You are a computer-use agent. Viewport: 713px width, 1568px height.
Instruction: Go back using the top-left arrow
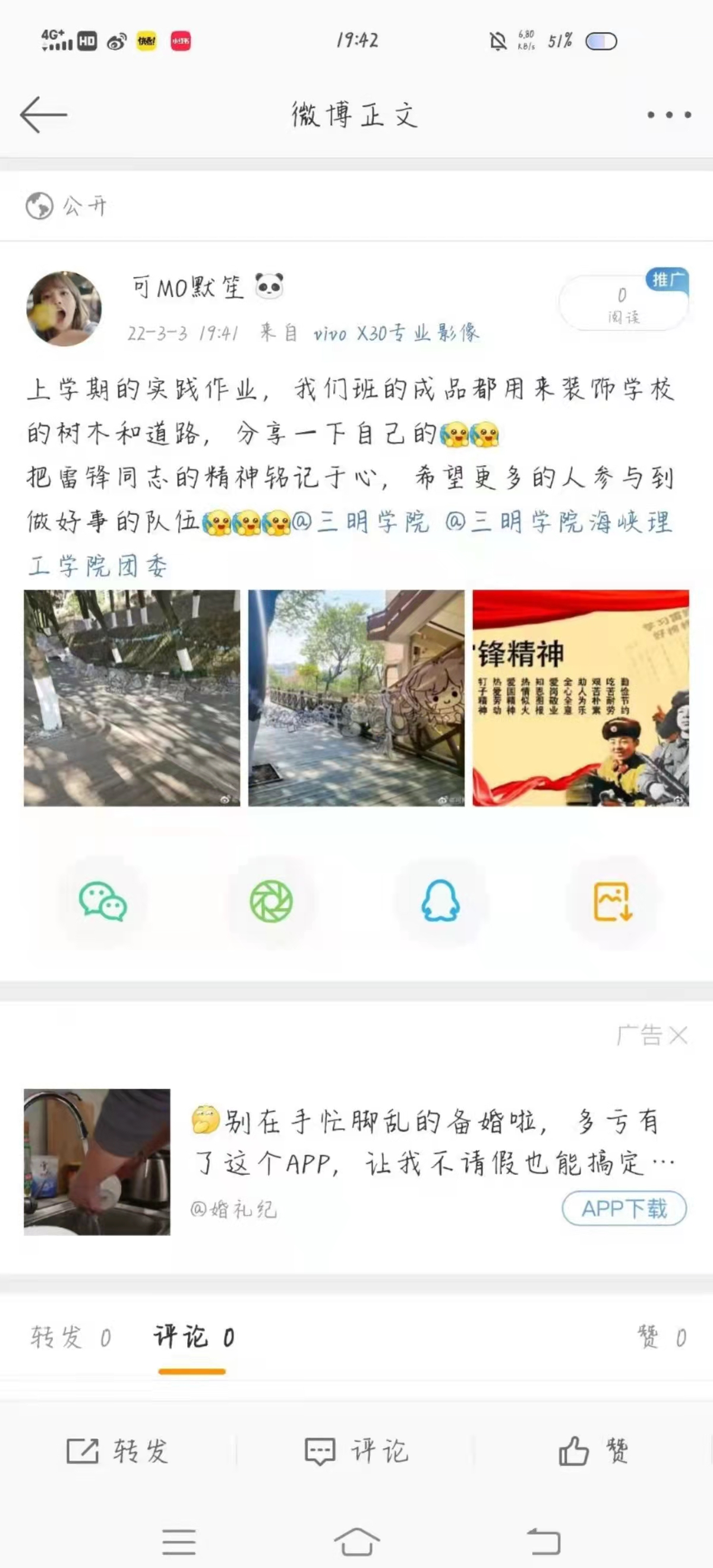pos(43,115)
